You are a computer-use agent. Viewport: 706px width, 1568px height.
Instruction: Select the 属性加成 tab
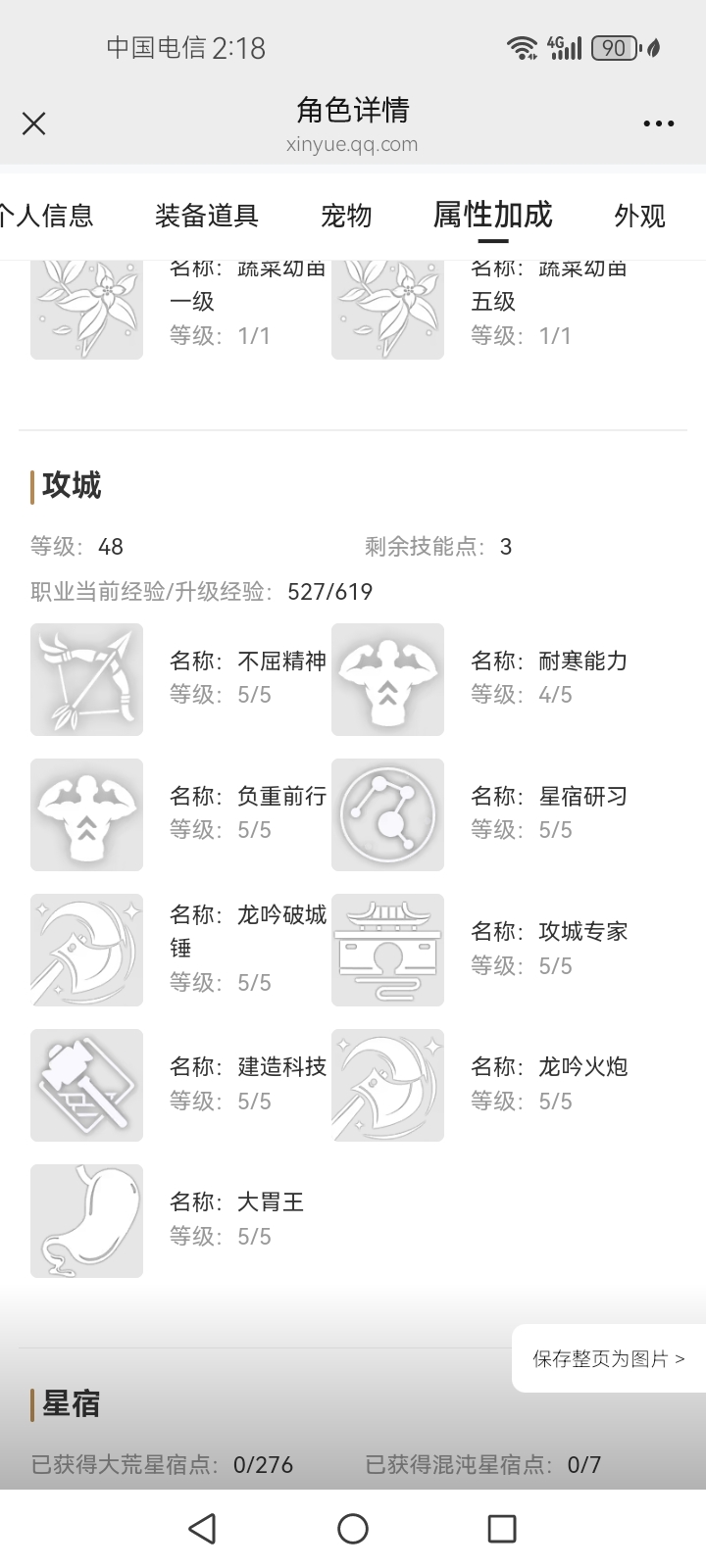492,215
